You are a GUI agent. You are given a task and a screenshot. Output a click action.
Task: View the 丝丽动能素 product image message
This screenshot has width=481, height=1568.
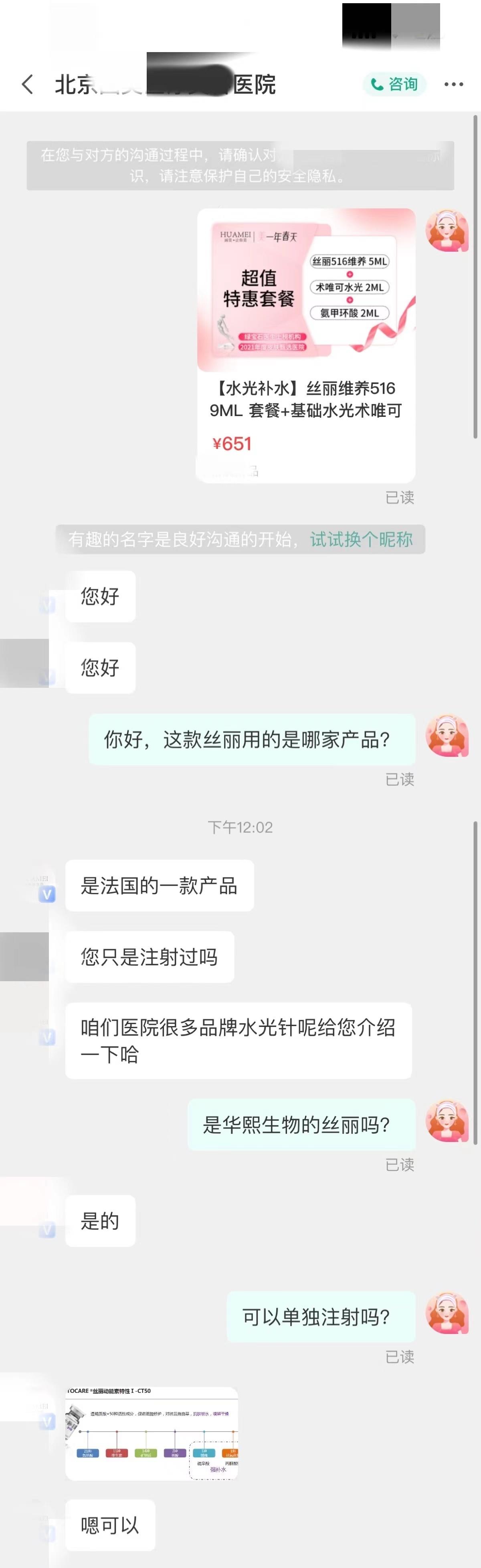tap(152, 1433)
